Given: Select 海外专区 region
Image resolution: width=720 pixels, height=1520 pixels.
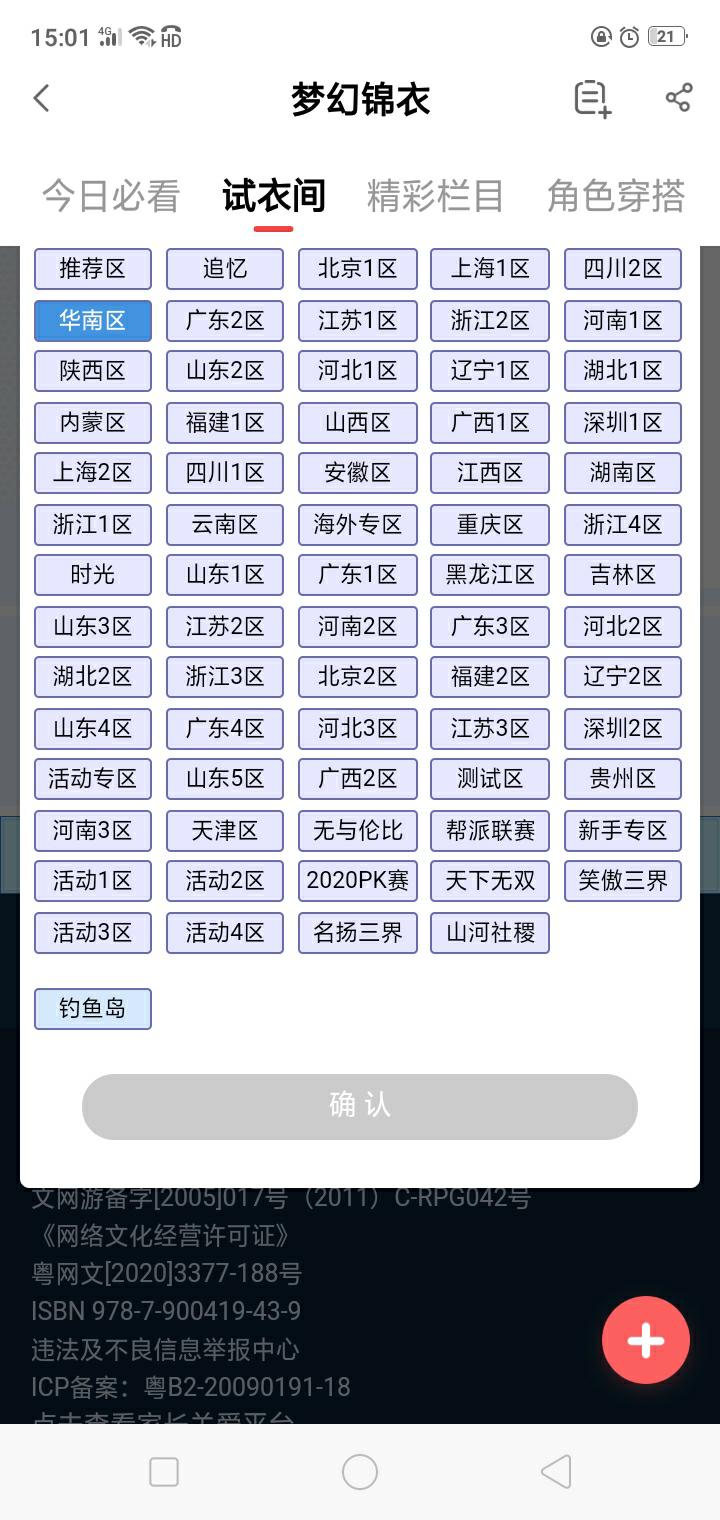Looking at the screenshot, I should click(358, 524).
